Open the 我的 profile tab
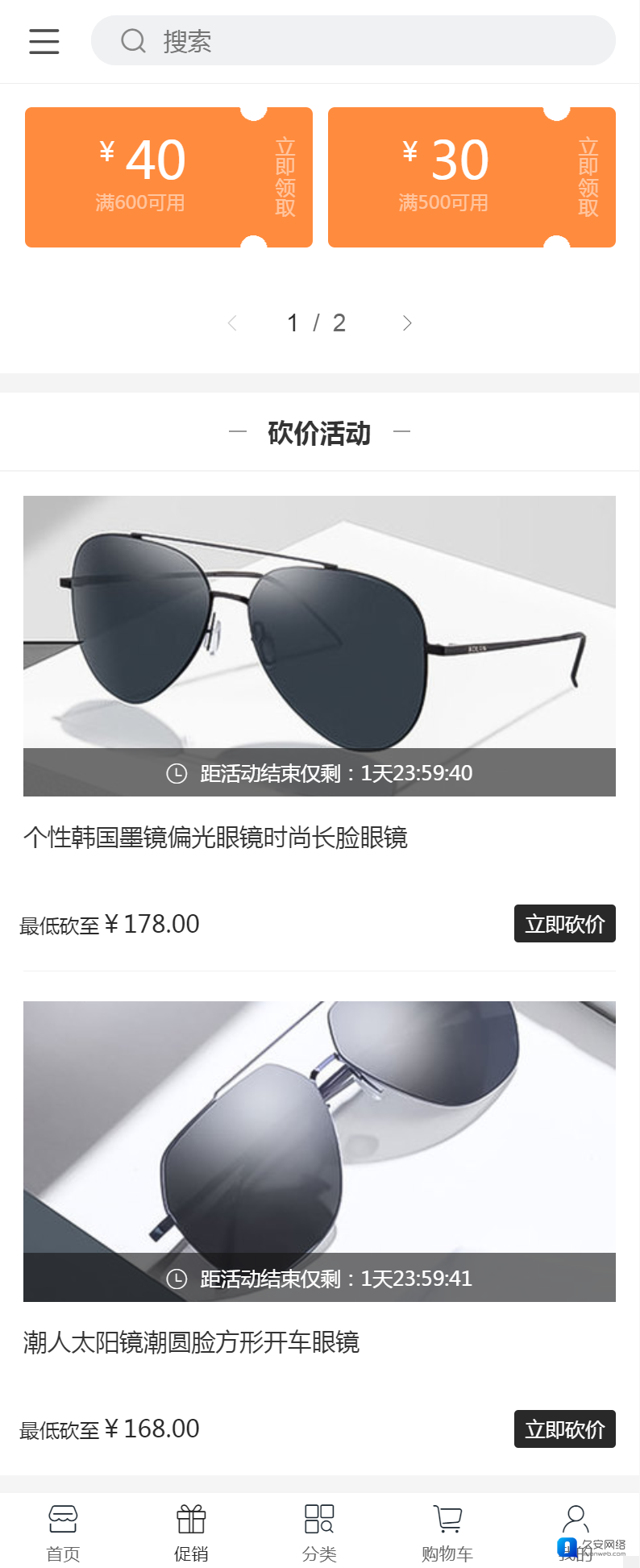 (x=576, y=1530)
